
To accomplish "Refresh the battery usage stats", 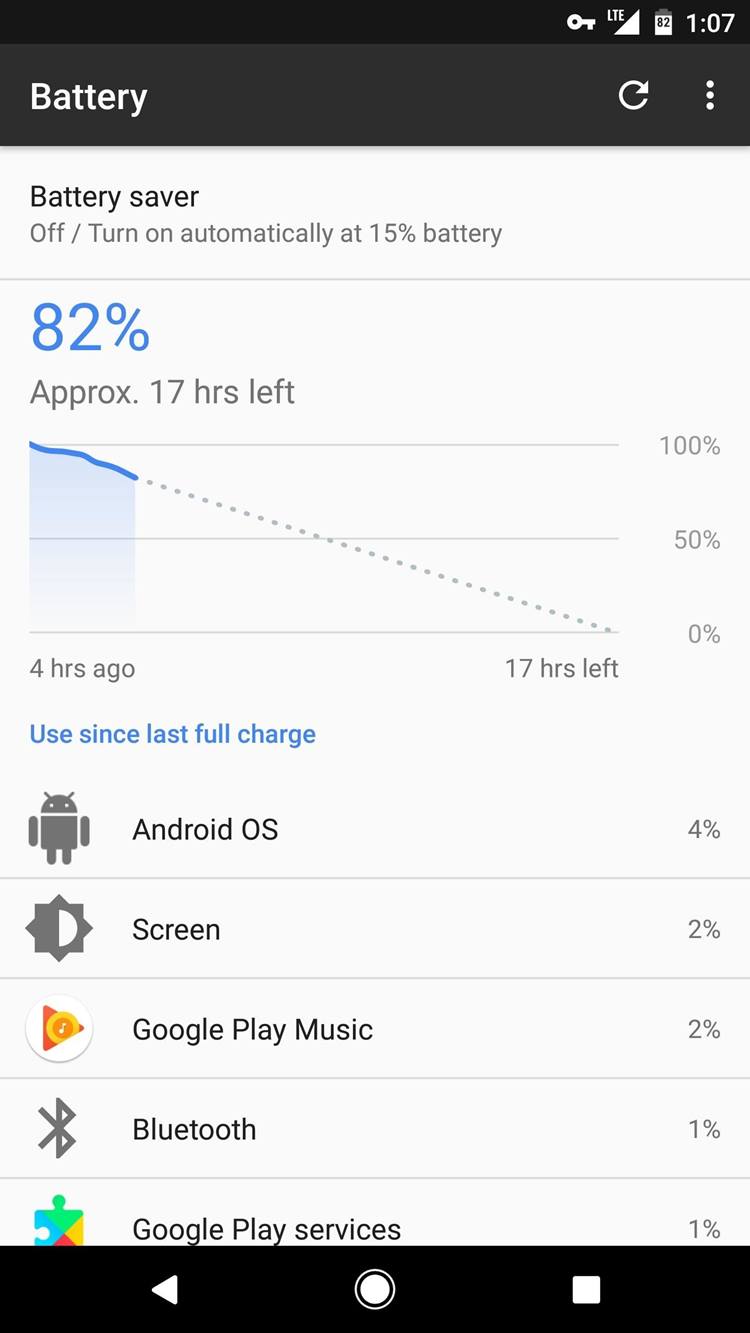I will point(633,96).
